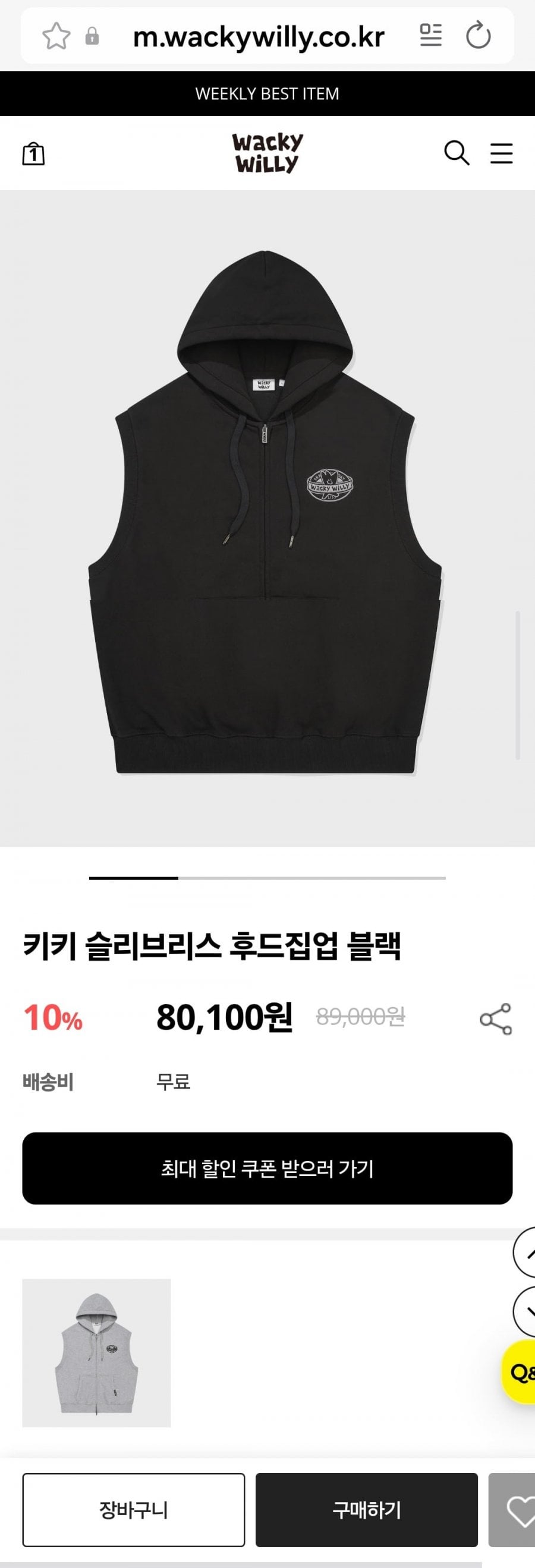Open the shopping cart with 1 item
Image resolution: width=535 pixels, height=1568 pixels.
(x=33, y=153)
